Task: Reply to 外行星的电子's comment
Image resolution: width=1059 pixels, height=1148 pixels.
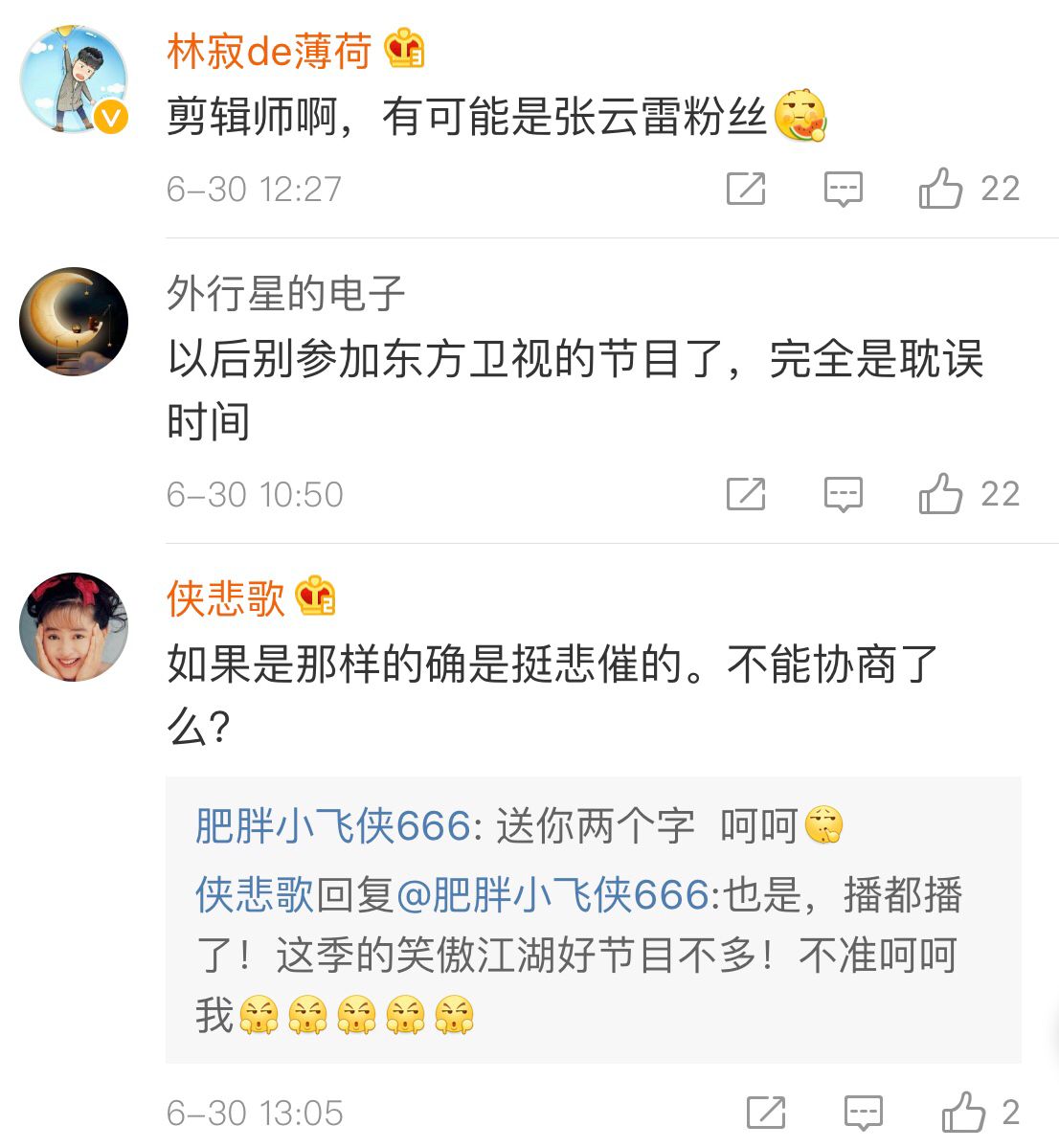Action: tap(844, 494)
